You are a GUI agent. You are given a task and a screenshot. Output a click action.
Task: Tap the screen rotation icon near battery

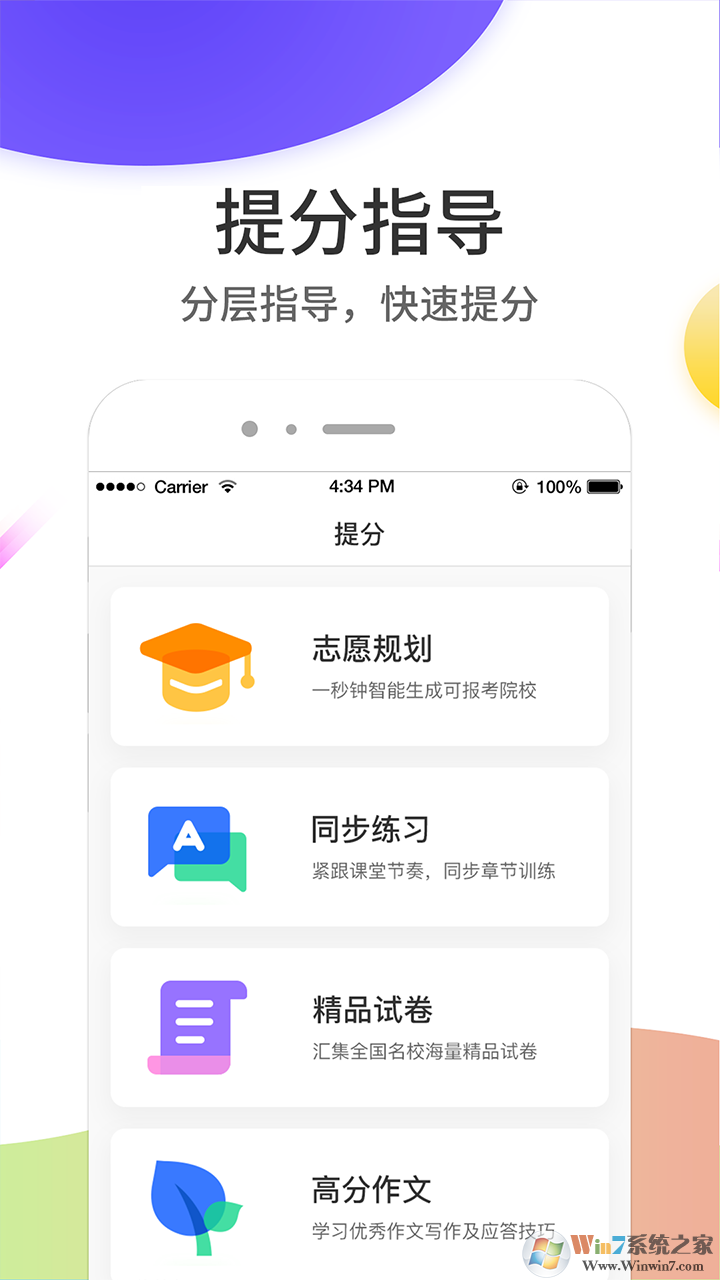[x=518, y=487]
